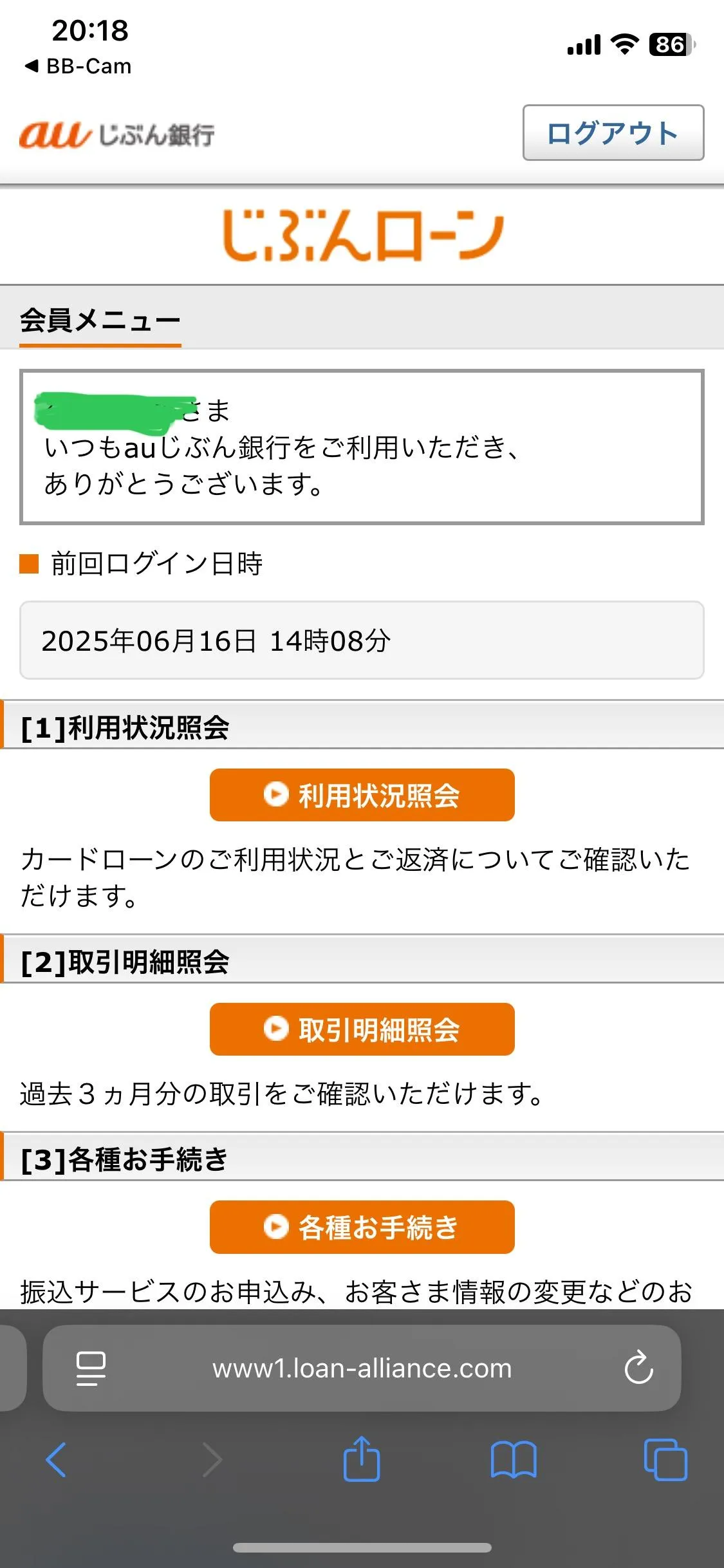Tap the loan-alliance.com address bar
This screenshot has height=1568, width=724.
pos(362,1368)
